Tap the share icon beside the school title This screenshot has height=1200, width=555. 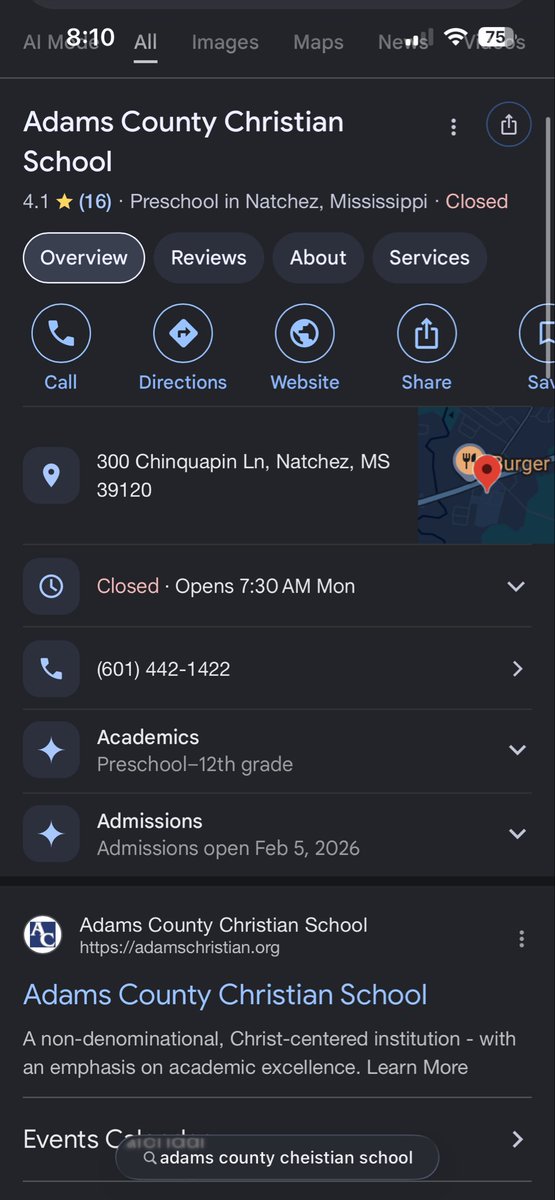click(509, 125)
